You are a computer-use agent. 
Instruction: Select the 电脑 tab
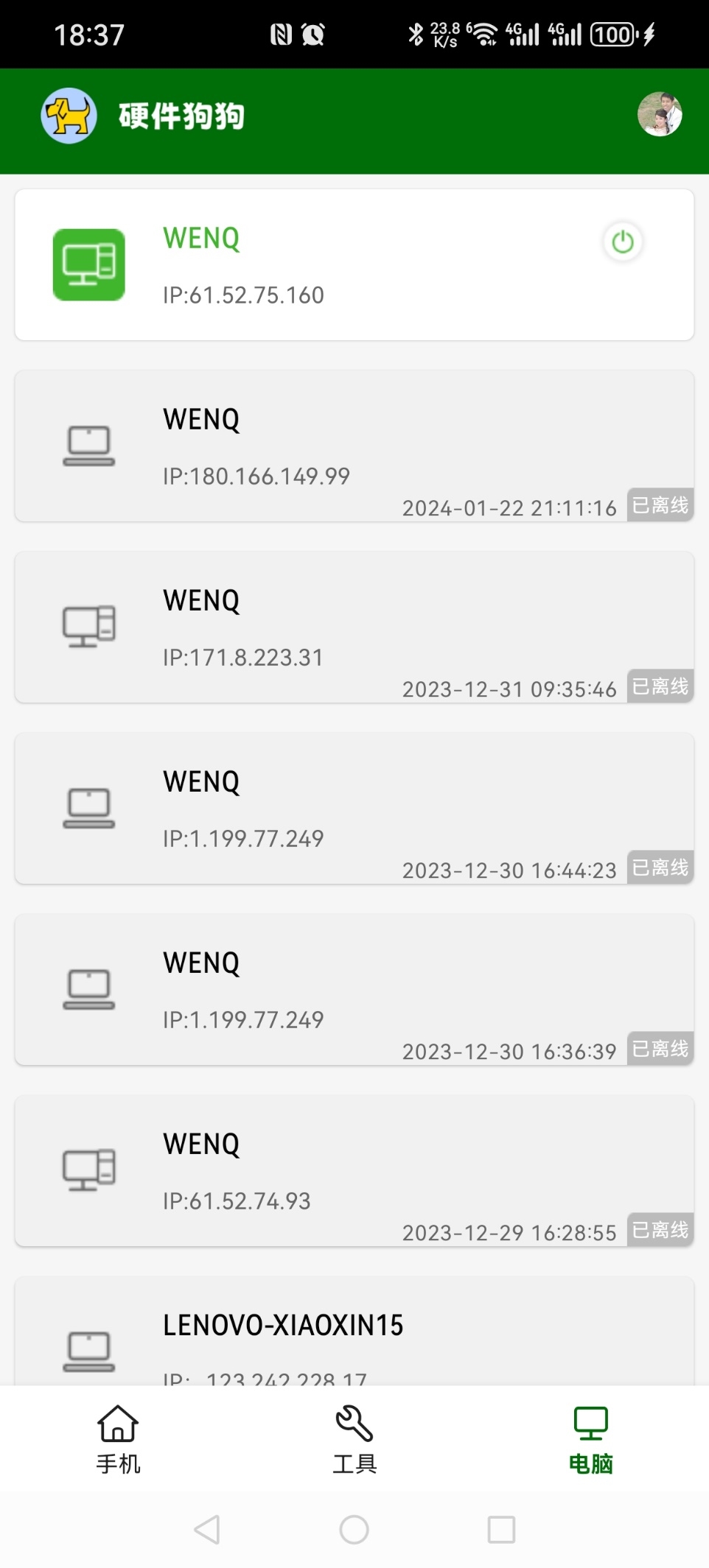coord(590,1439)
